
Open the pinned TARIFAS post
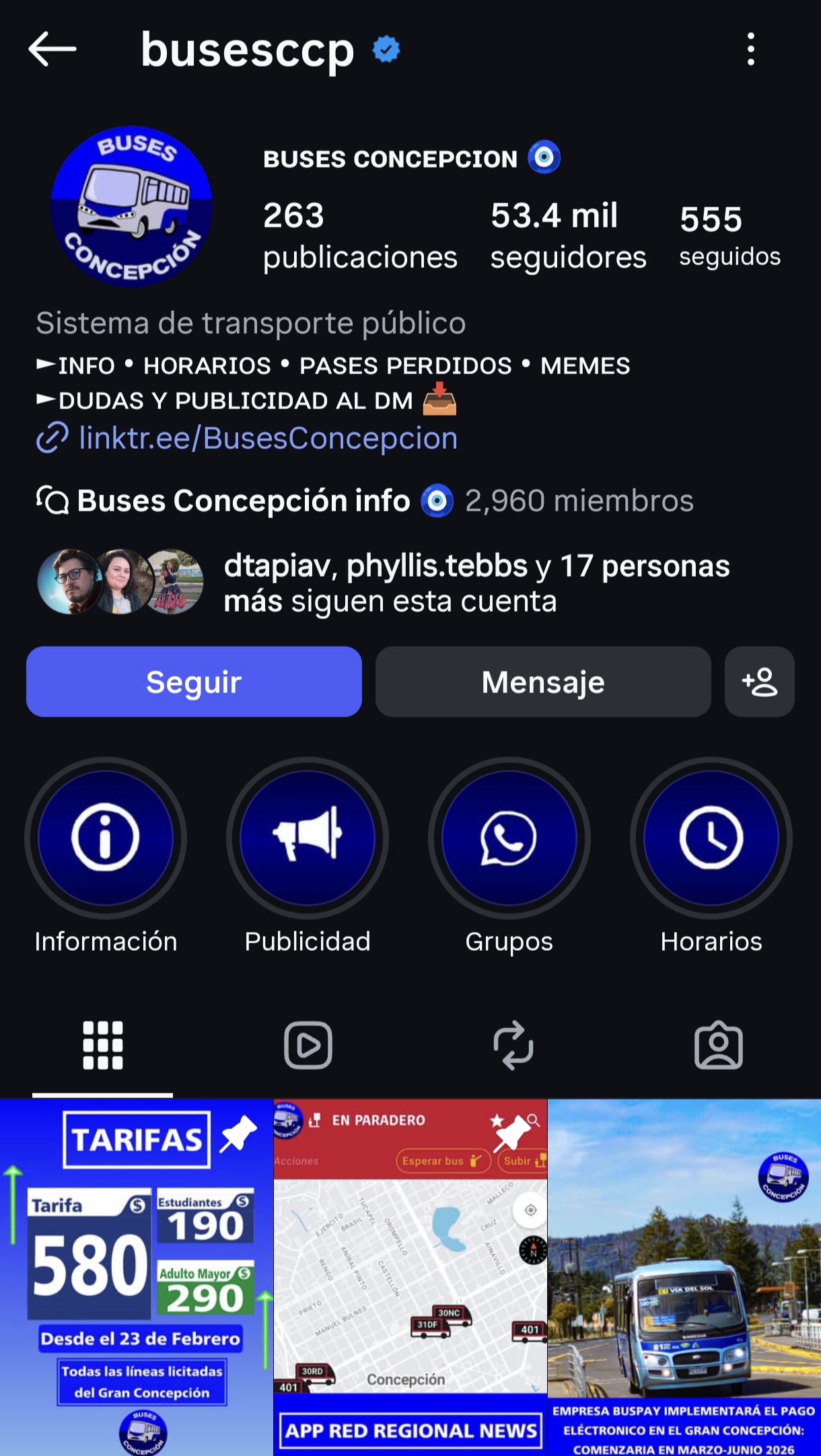tap(136, 1277)
